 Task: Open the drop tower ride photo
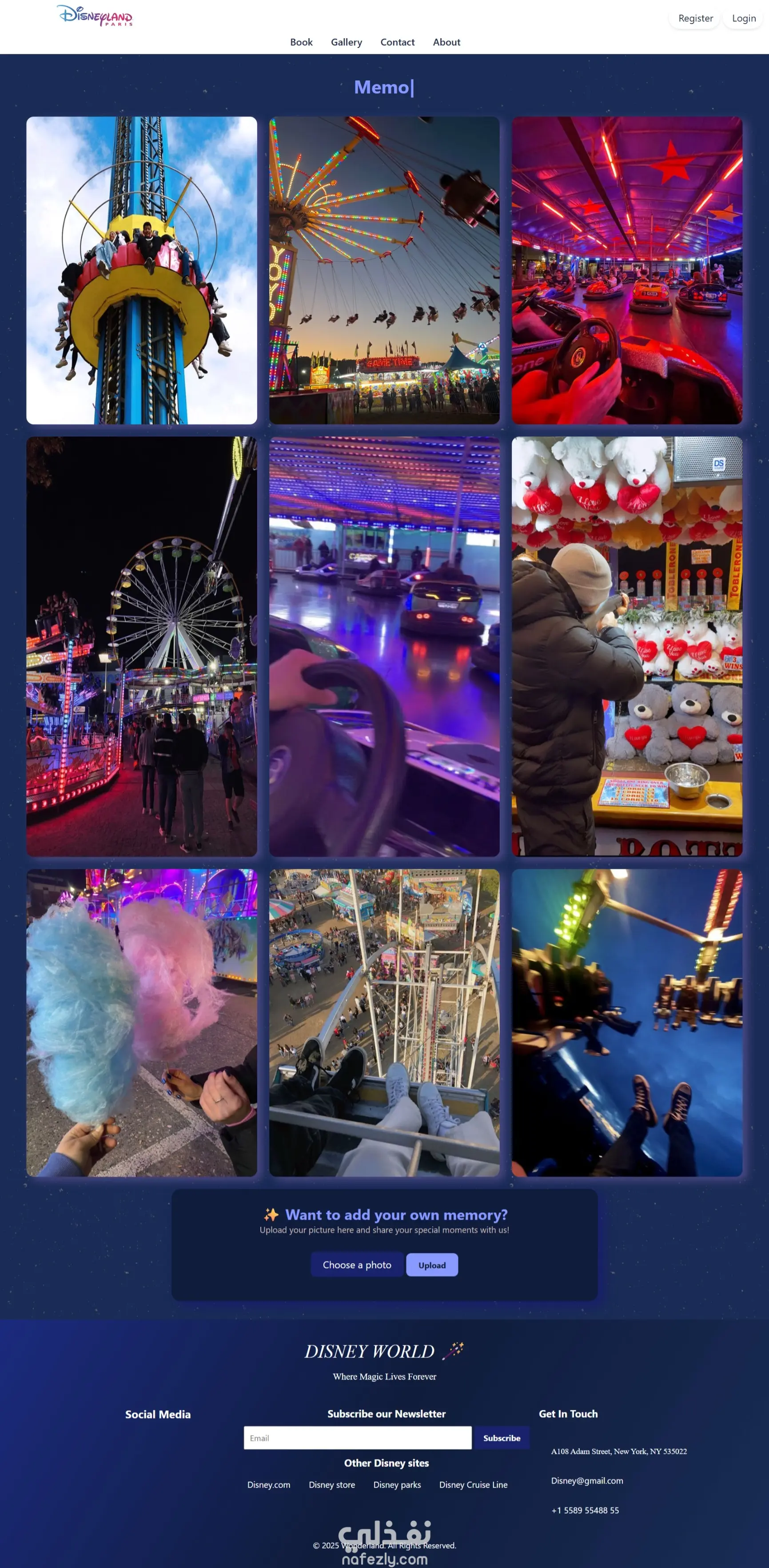[x=142, y=270]
